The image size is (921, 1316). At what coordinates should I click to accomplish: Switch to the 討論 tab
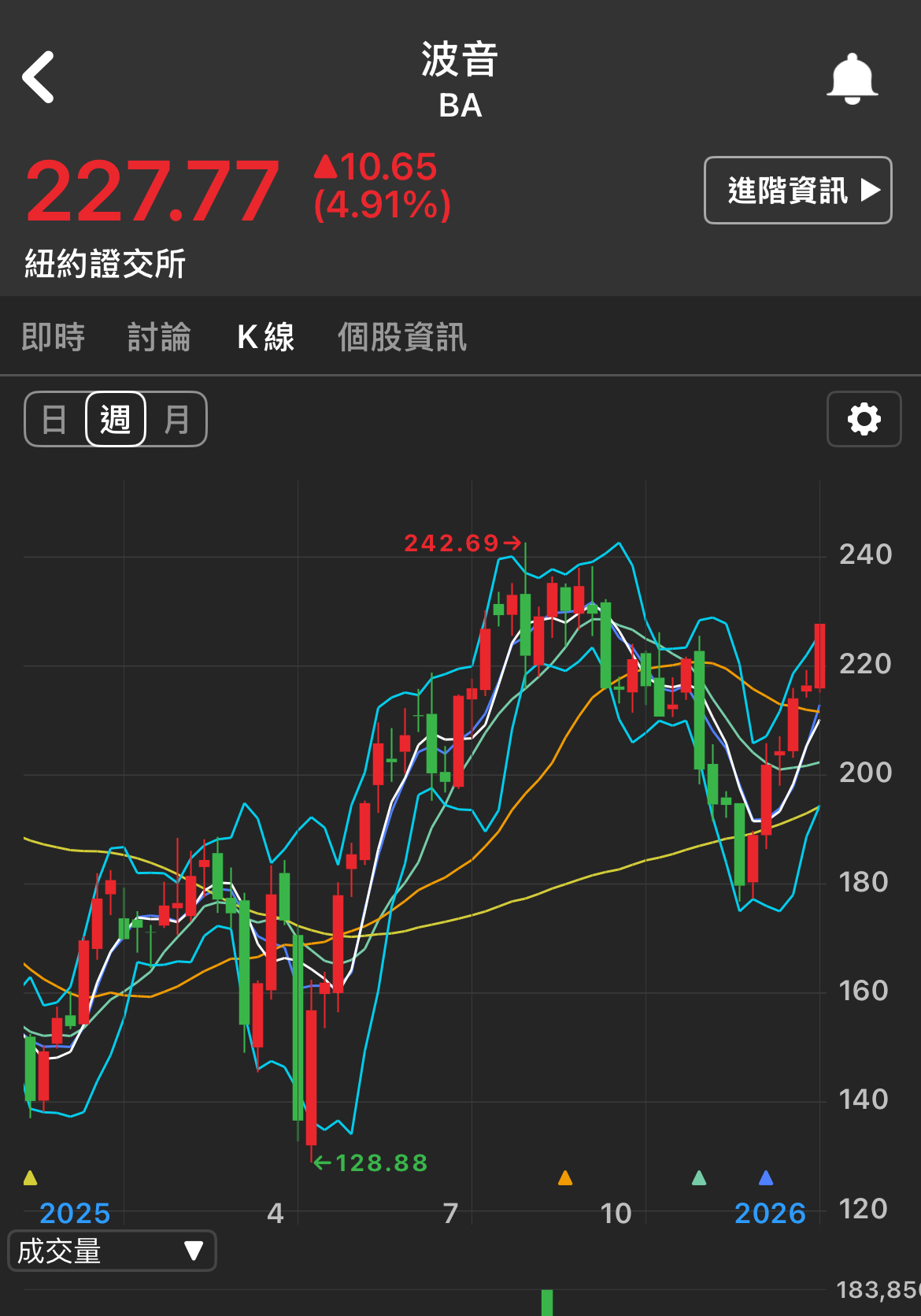pyautogui.click(x=160, y=336)
